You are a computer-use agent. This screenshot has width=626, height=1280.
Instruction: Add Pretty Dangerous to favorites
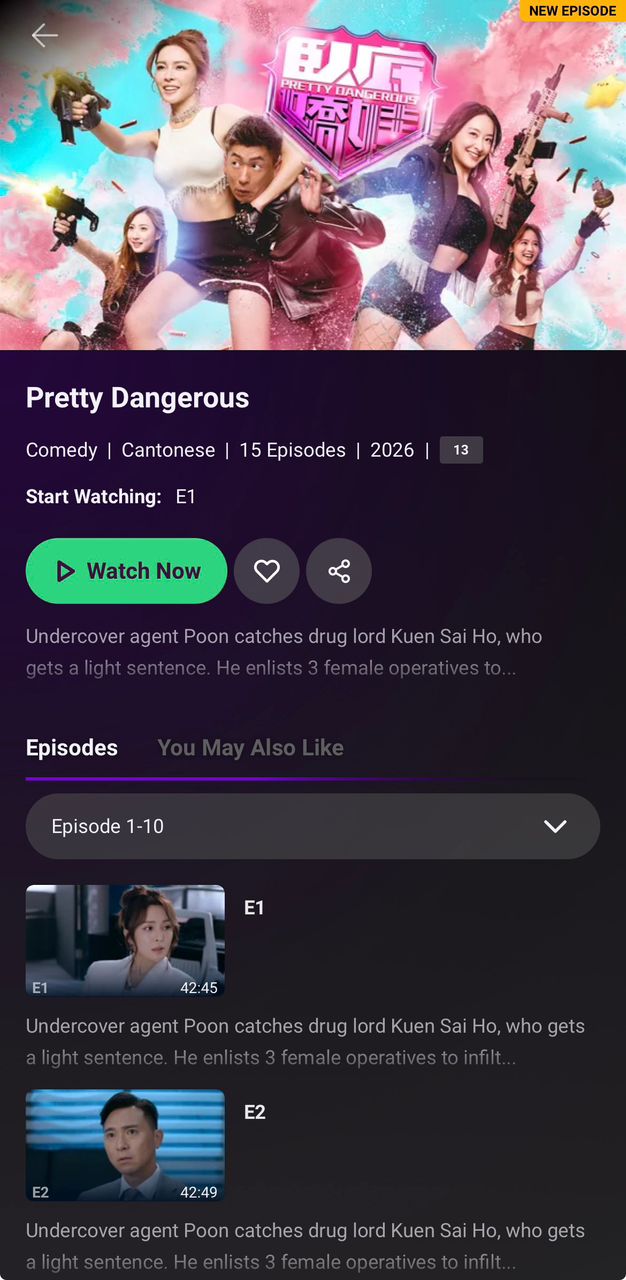tap(266, 571)
